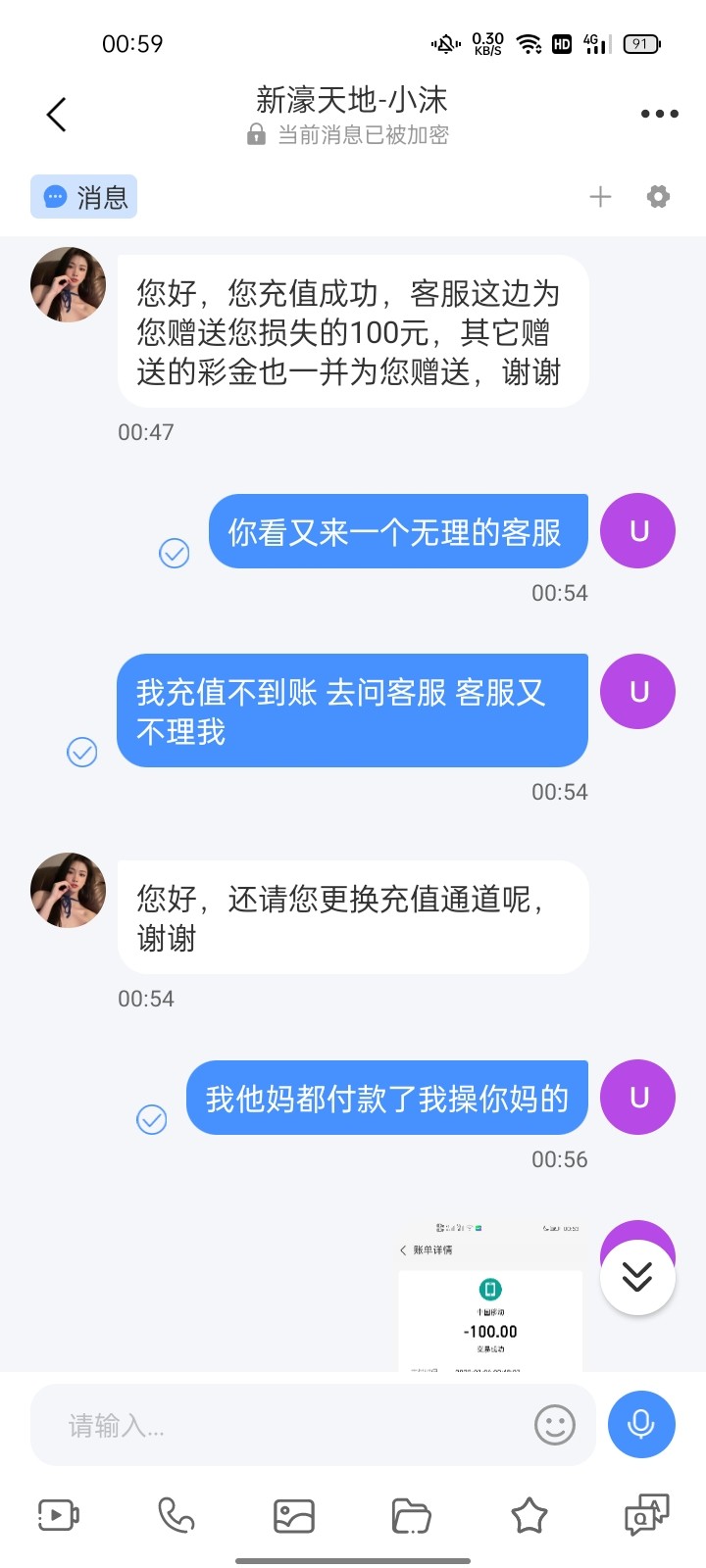Screen dimensions: 706x1568
Task: Record a voice message with microphone
Action: click(x=641, y=1425)
